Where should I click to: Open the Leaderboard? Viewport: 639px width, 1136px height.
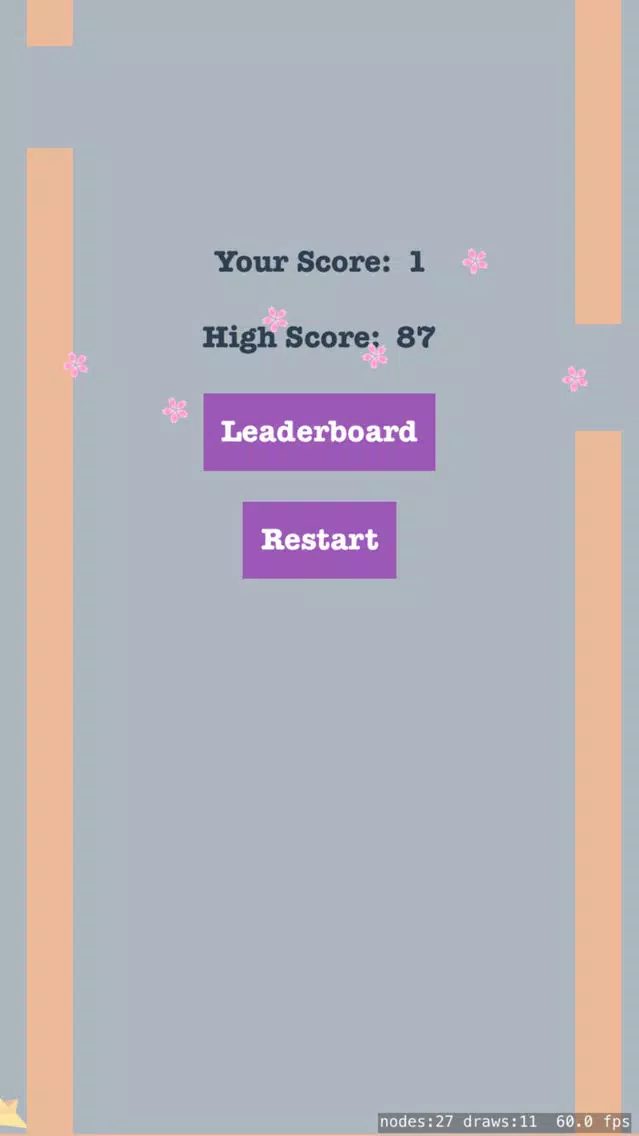point(319,432)
